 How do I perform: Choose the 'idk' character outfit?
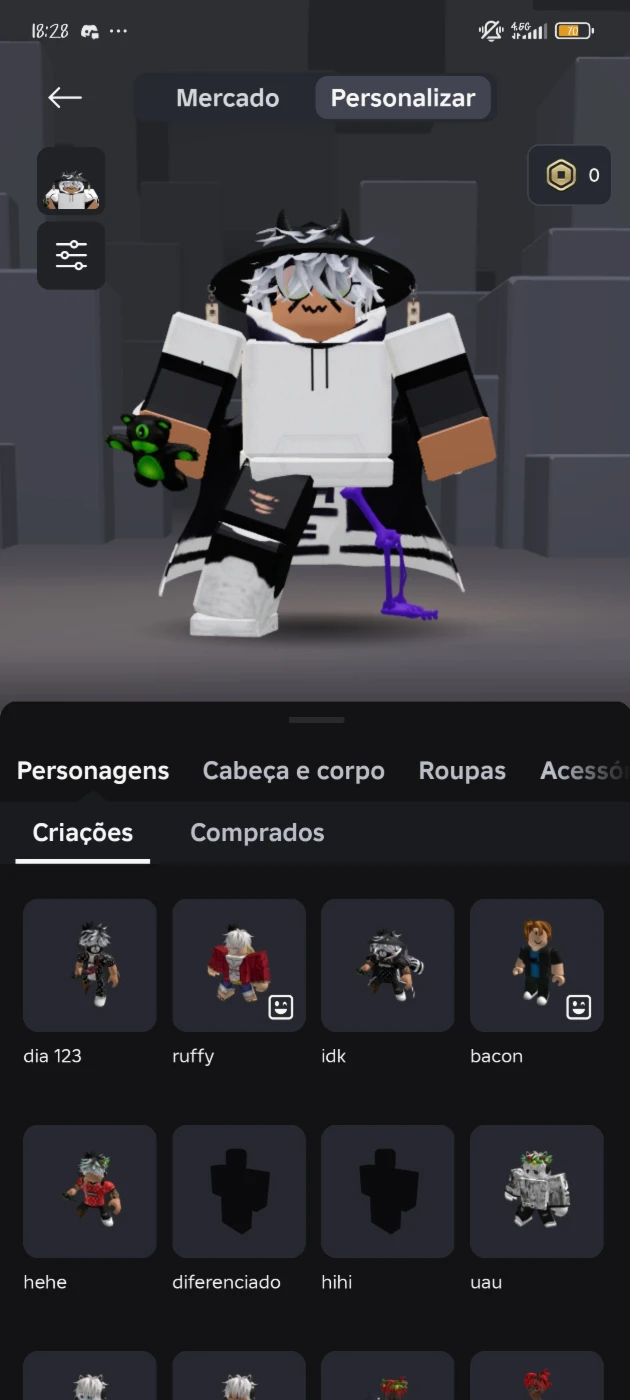point(388,965)
